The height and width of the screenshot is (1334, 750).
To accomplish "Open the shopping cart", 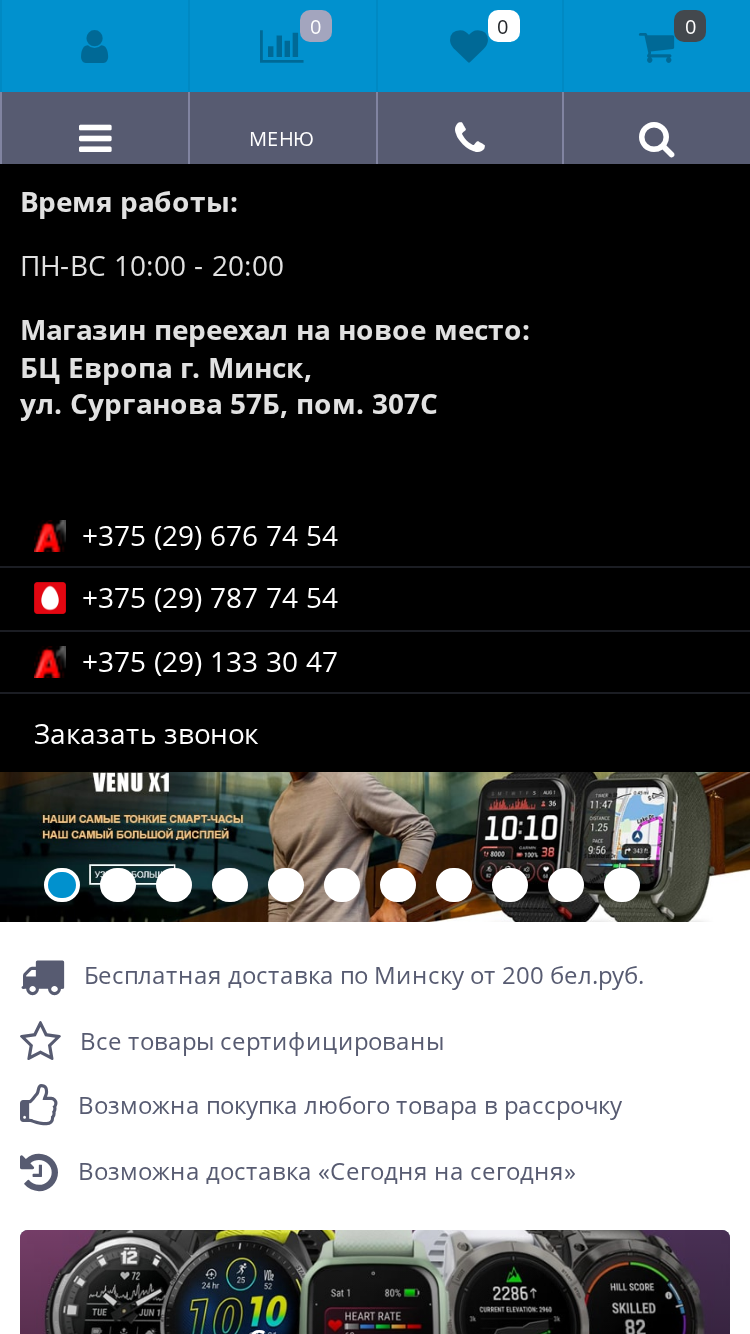I will coord(657,47).
